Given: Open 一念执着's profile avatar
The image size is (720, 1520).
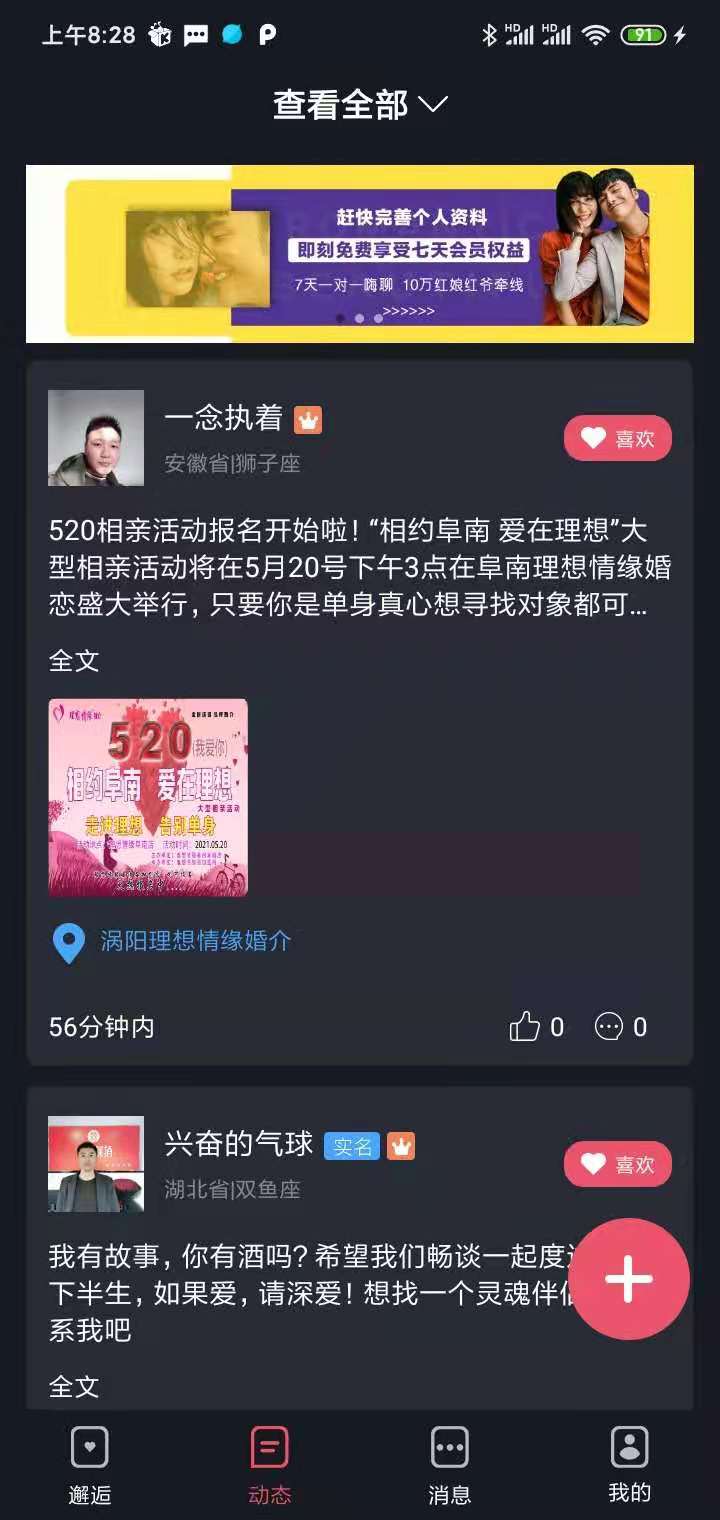Looking at the screenshot, I should pyautogui.click(x=96, y=438).
